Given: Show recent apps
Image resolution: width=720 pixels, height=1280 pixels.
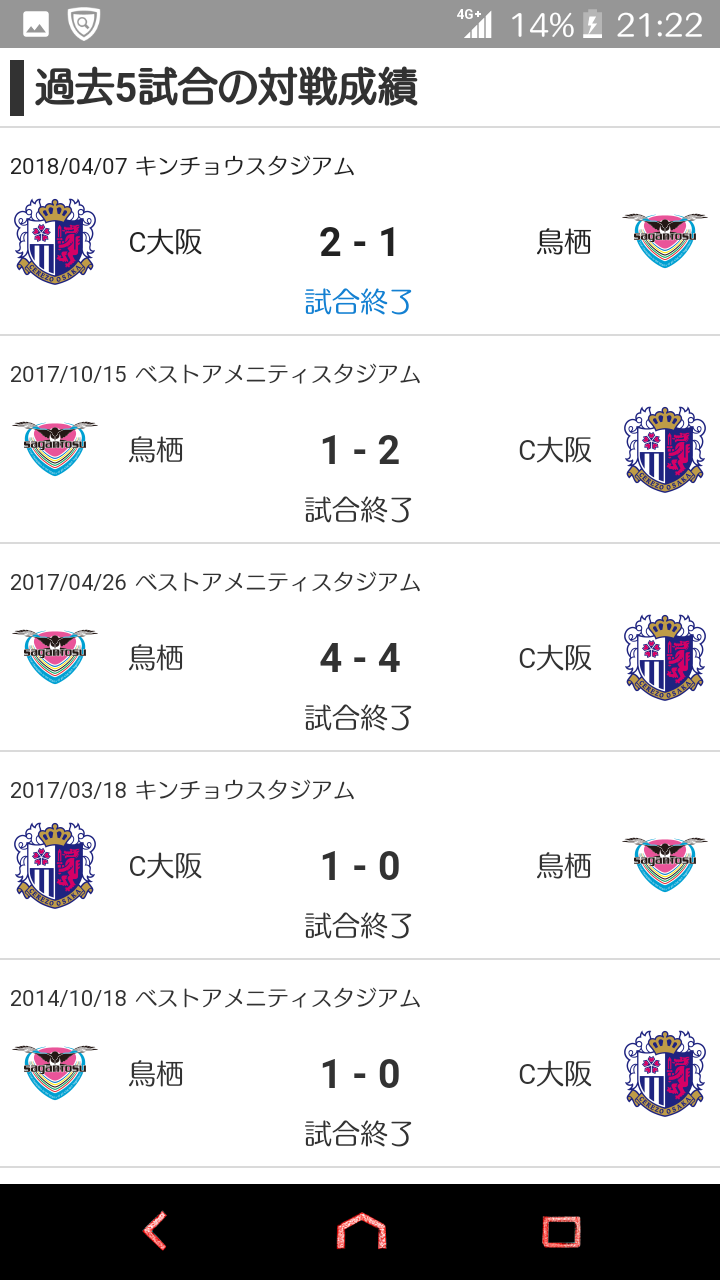Looking at the screenshot, I should (561, 1231).
